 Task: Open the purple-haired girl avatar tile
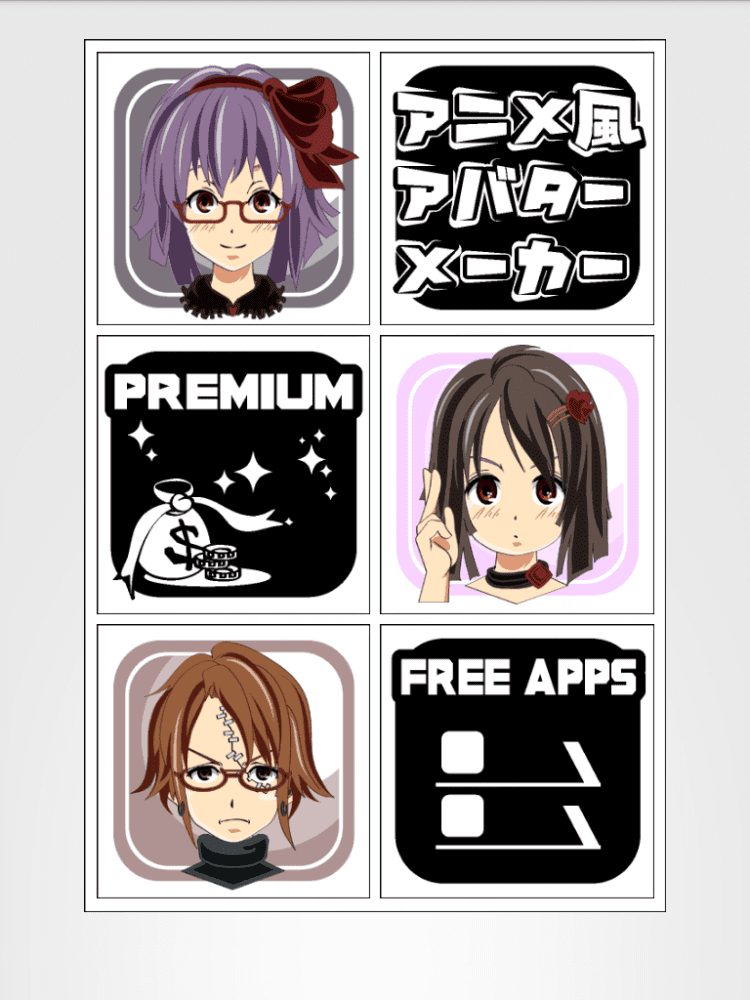click(233, 189)
